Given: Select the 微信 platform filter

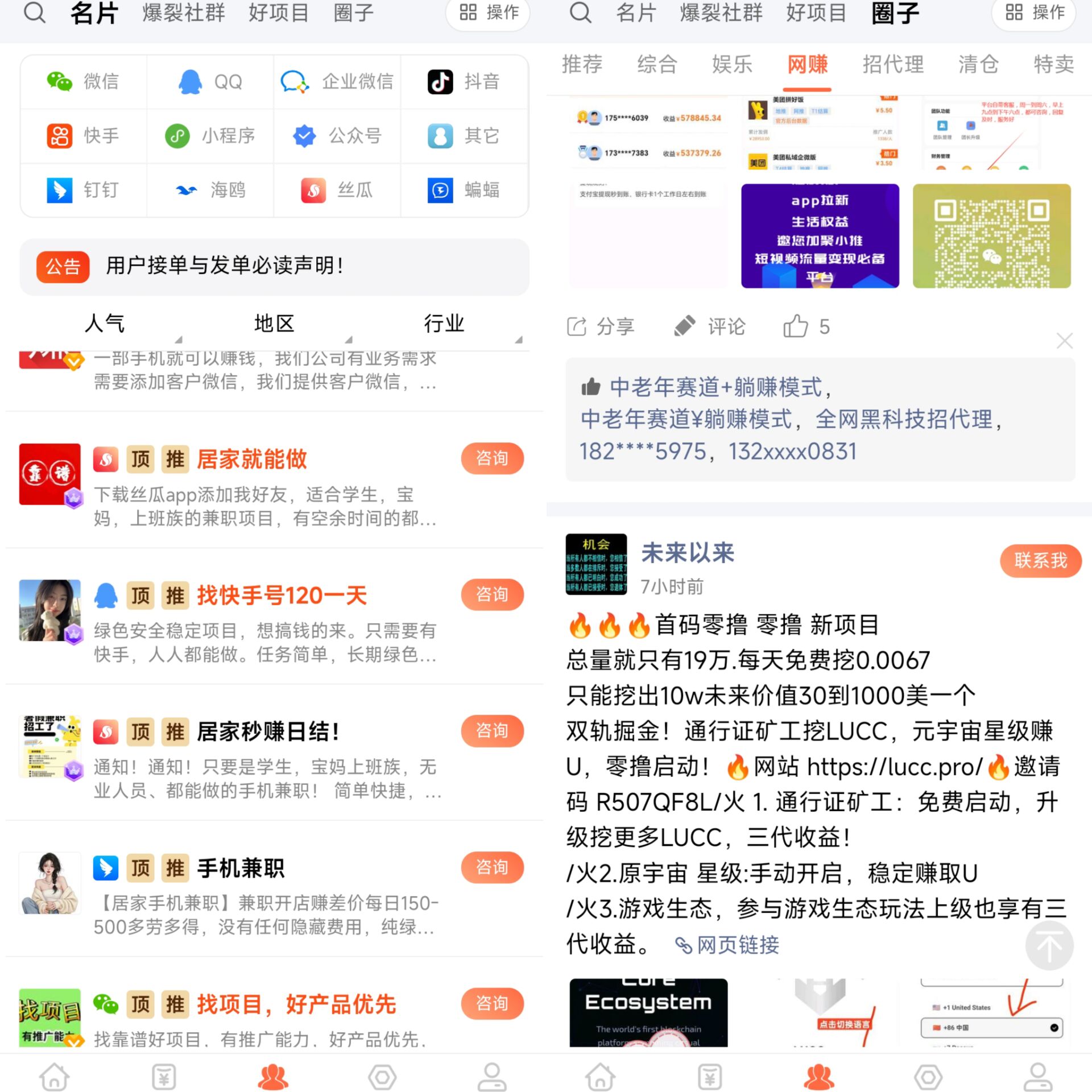Looking at the screenshot, I should tap(83, 82).
